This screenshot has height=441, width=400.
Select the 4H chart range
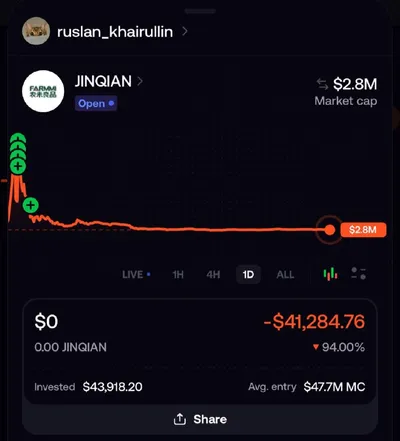coord(213,275)
